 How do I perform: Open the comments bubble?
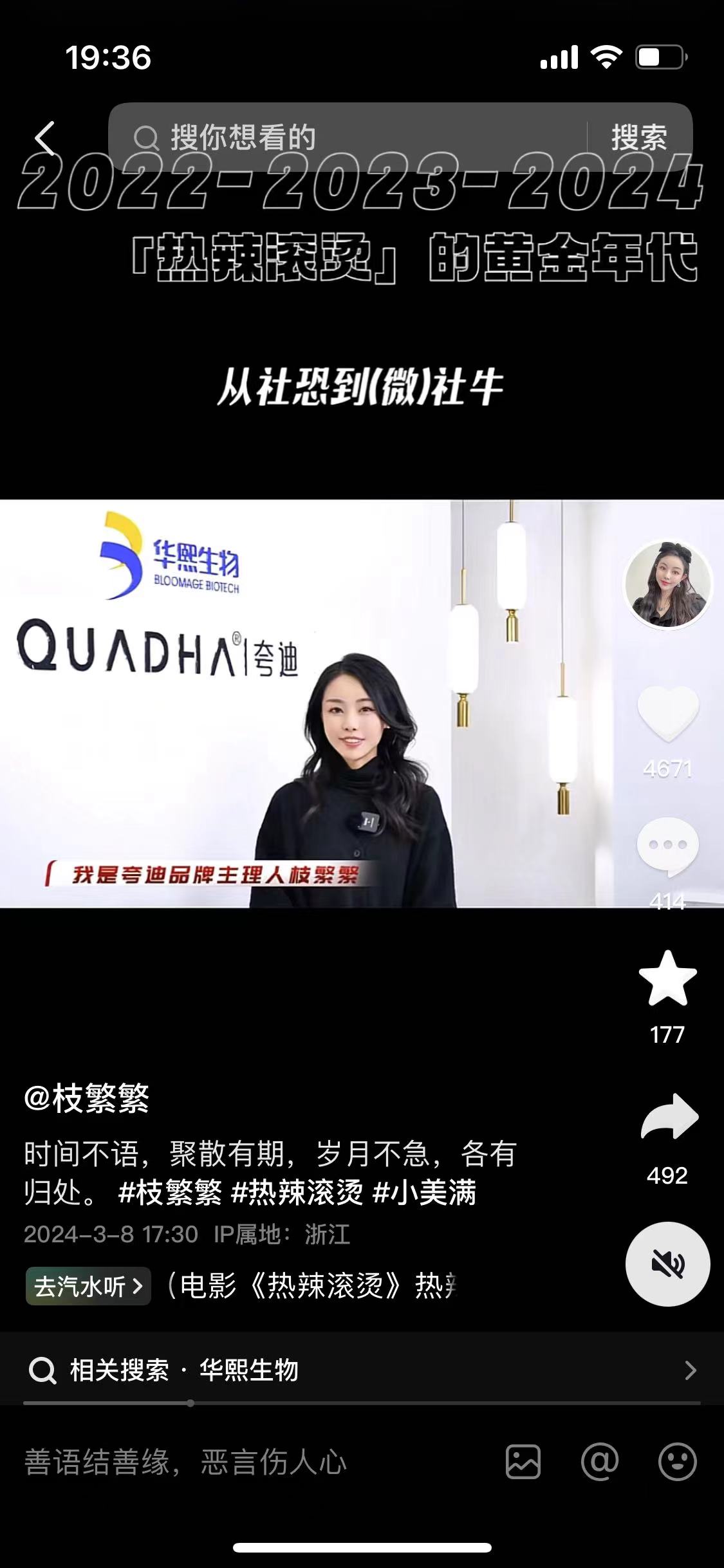(668, 846)
